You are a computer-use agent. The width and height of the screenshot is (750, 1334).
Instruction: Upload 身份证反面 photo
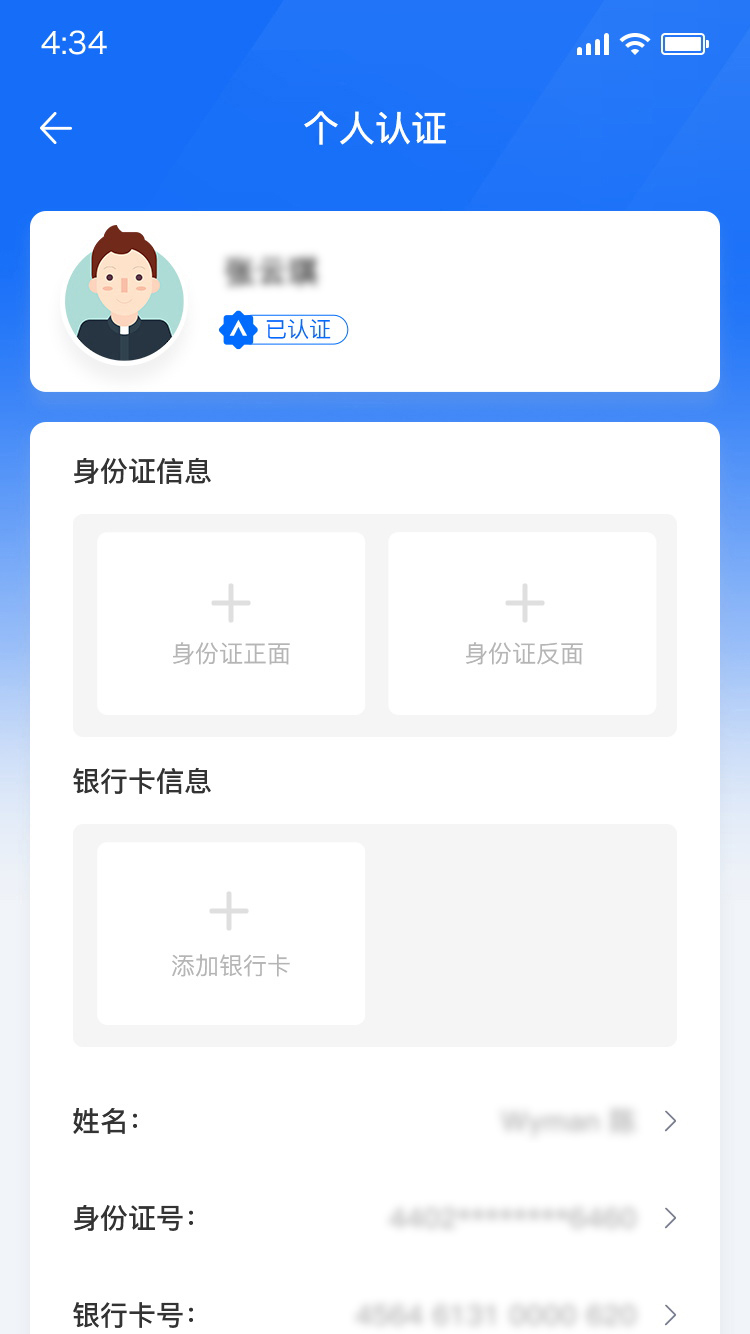click(523, 624)
